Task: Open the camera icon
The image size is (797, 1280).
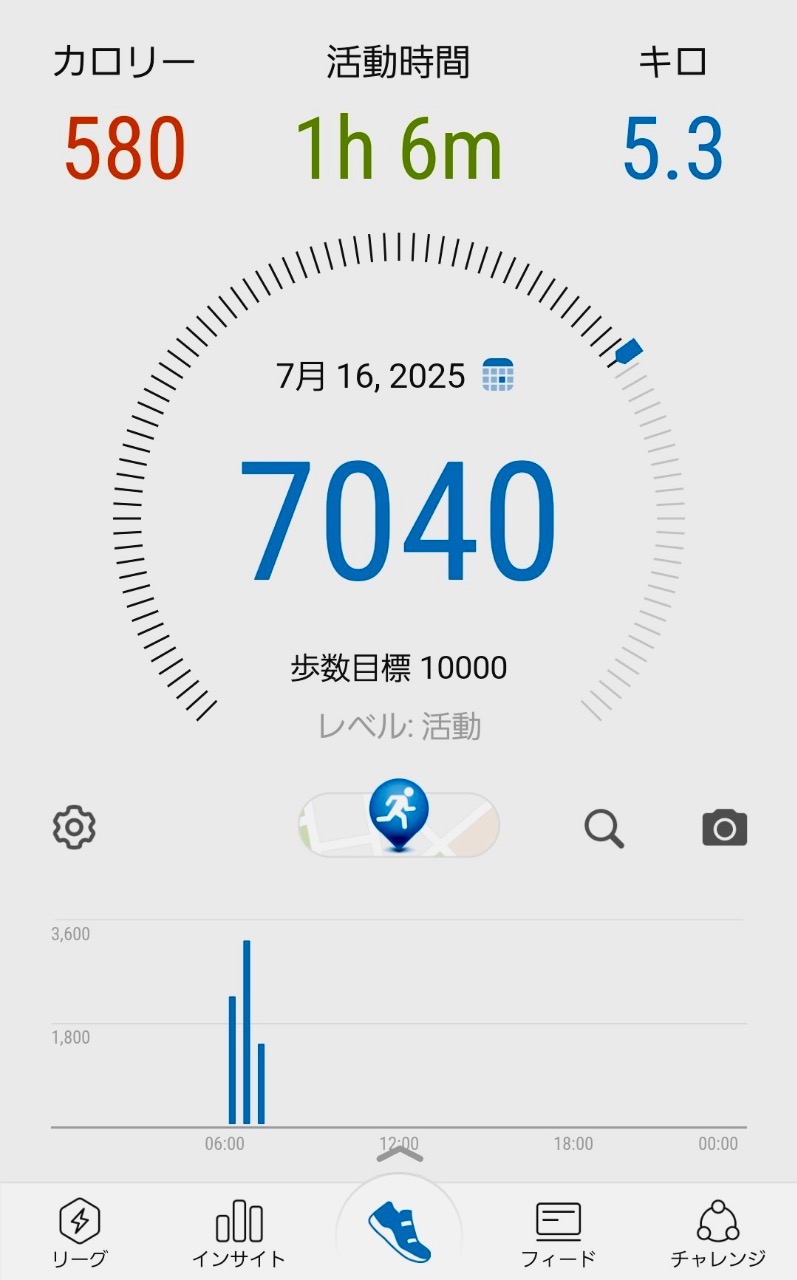Action: (x=725, y=828)
